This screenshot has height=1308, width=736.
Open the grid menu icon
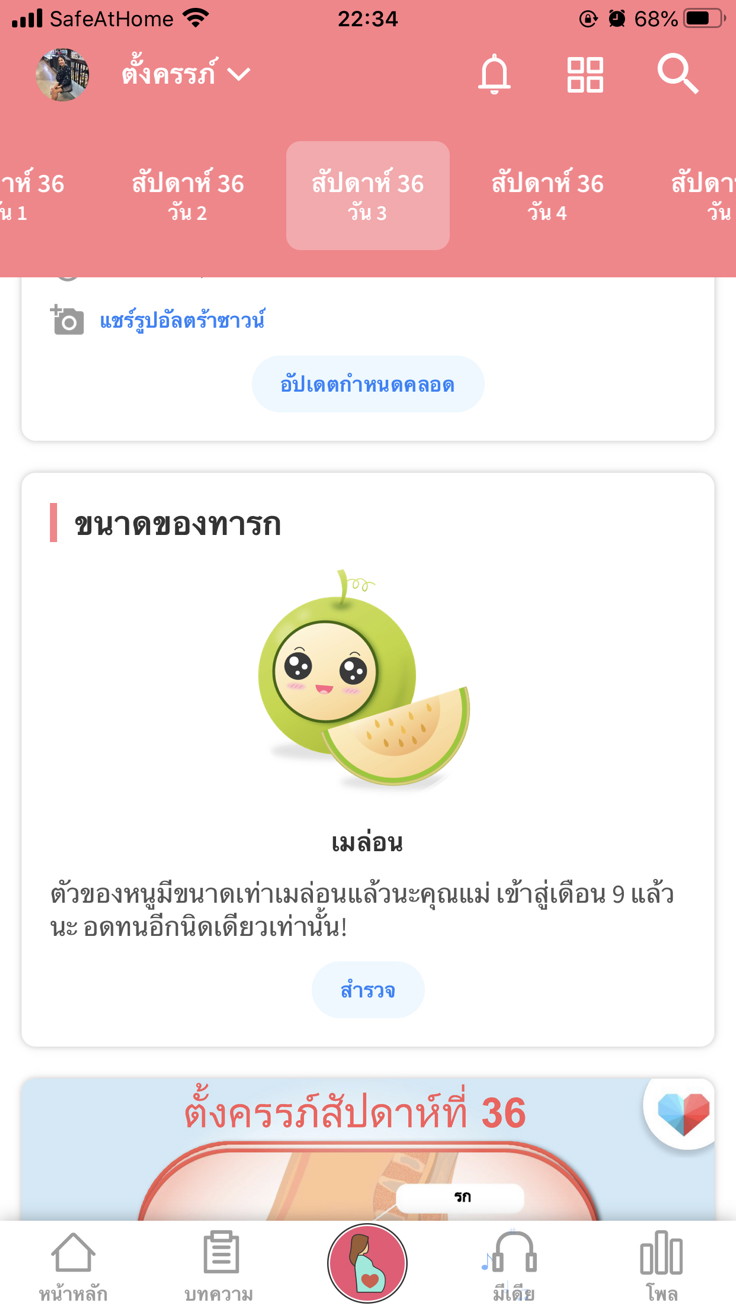(585, 75)
